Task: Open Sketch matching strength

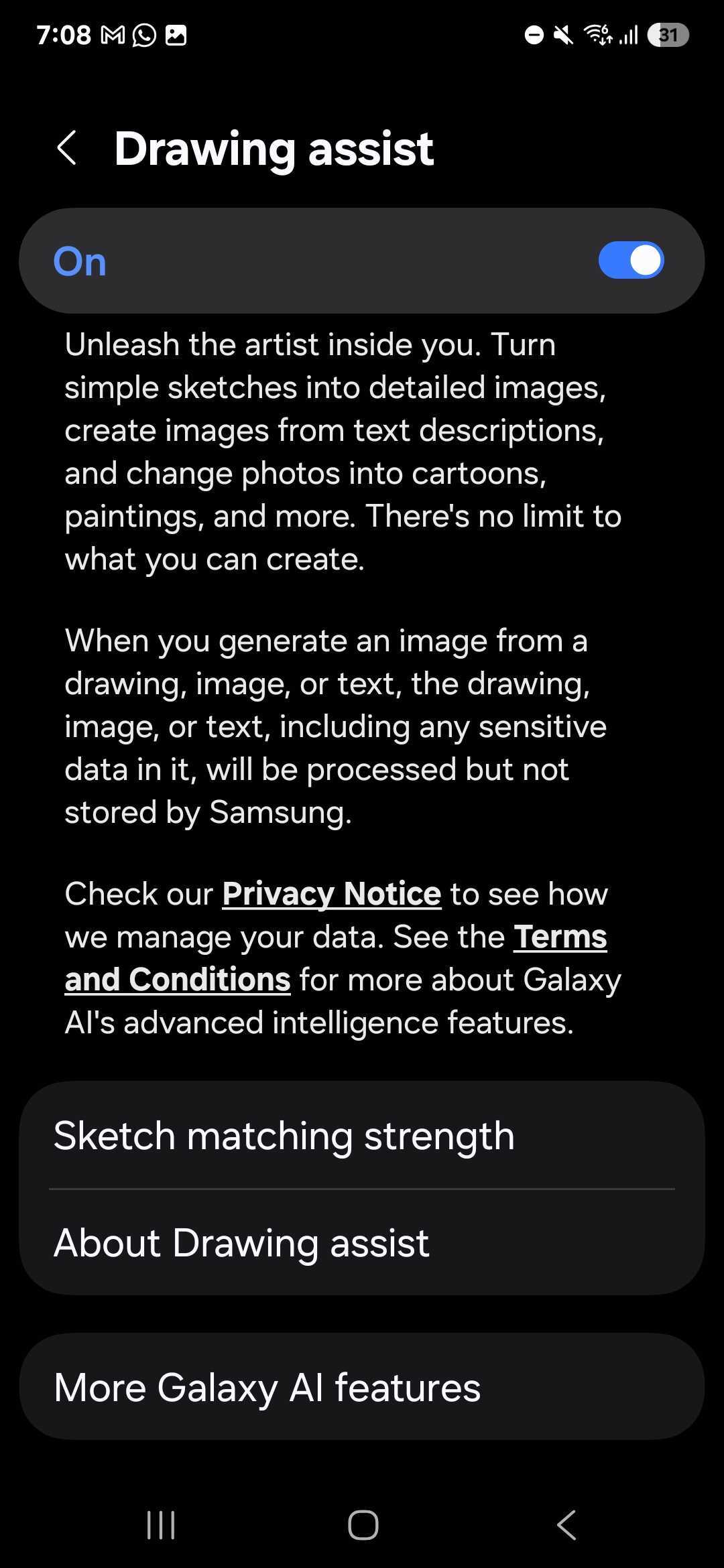Action: (362, 1136)
